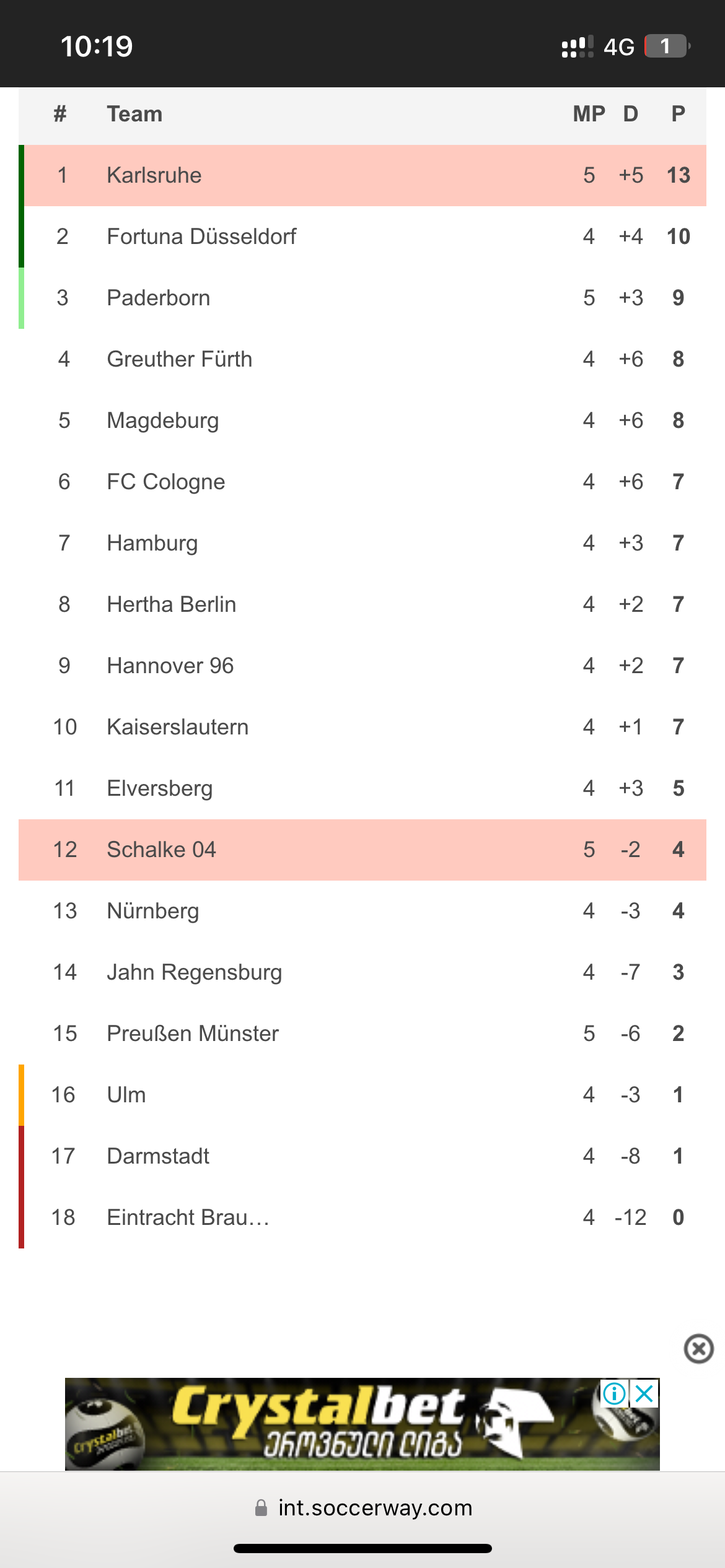725x1568 pixels.
Task: View Hamburg team details
Action: click(152, 543)
